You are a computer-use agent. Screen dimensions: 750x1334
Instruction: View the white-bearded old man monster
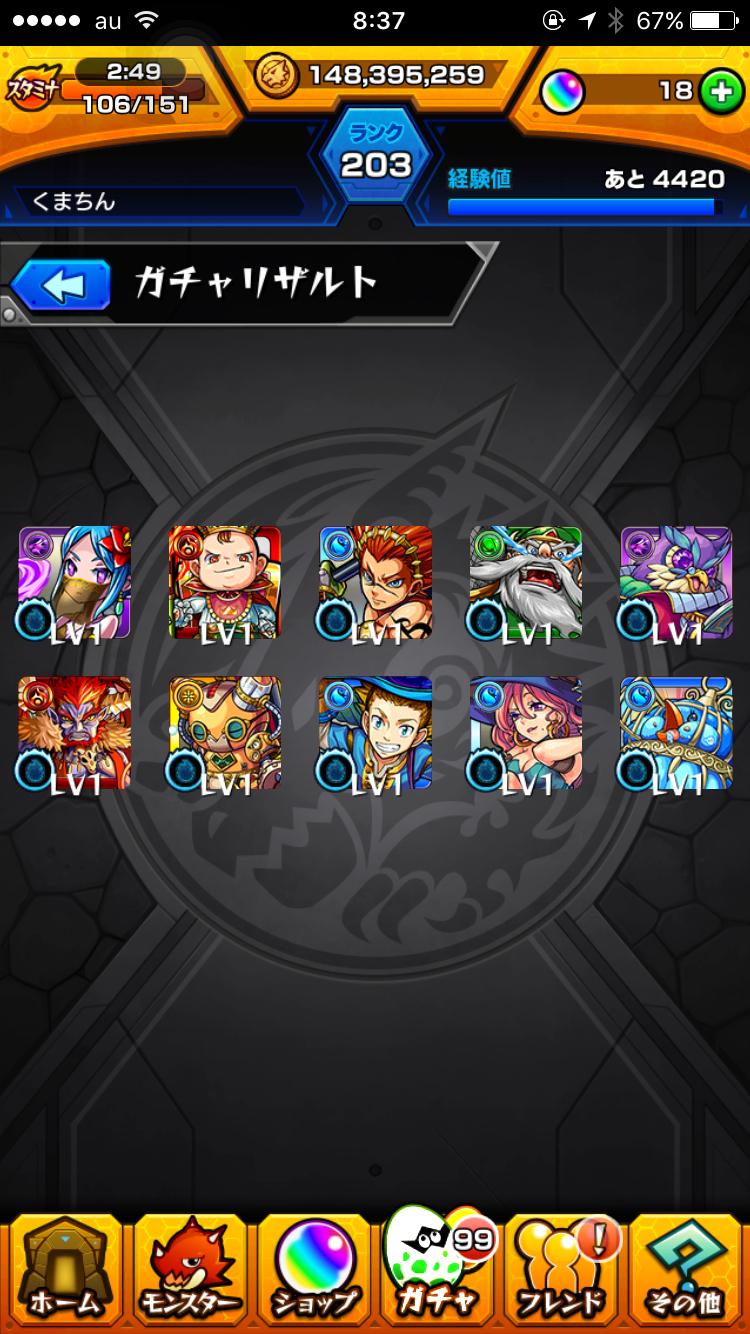click(x=526, y=582)
